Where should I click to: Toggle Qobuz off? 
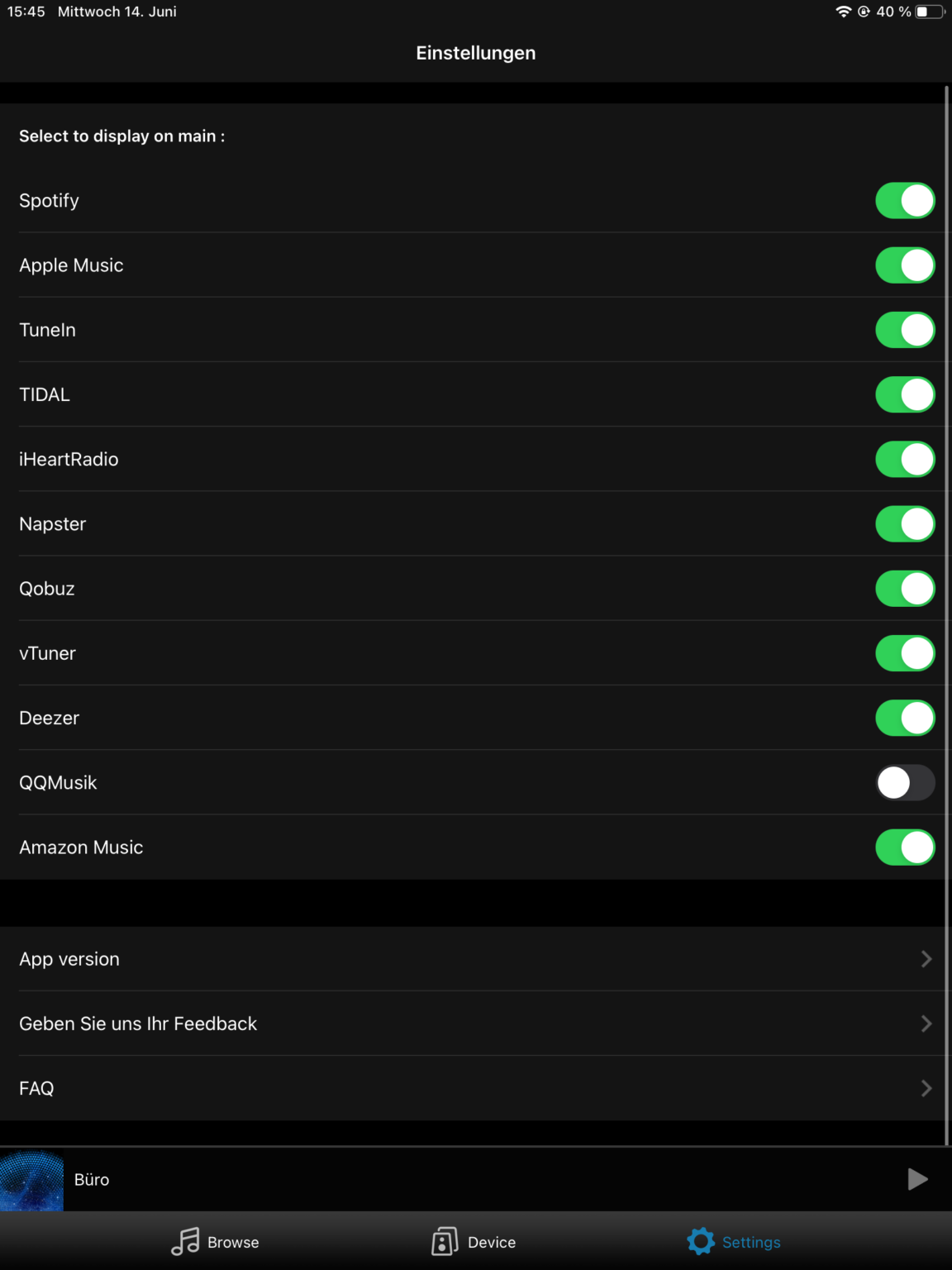tap(905, 589)
